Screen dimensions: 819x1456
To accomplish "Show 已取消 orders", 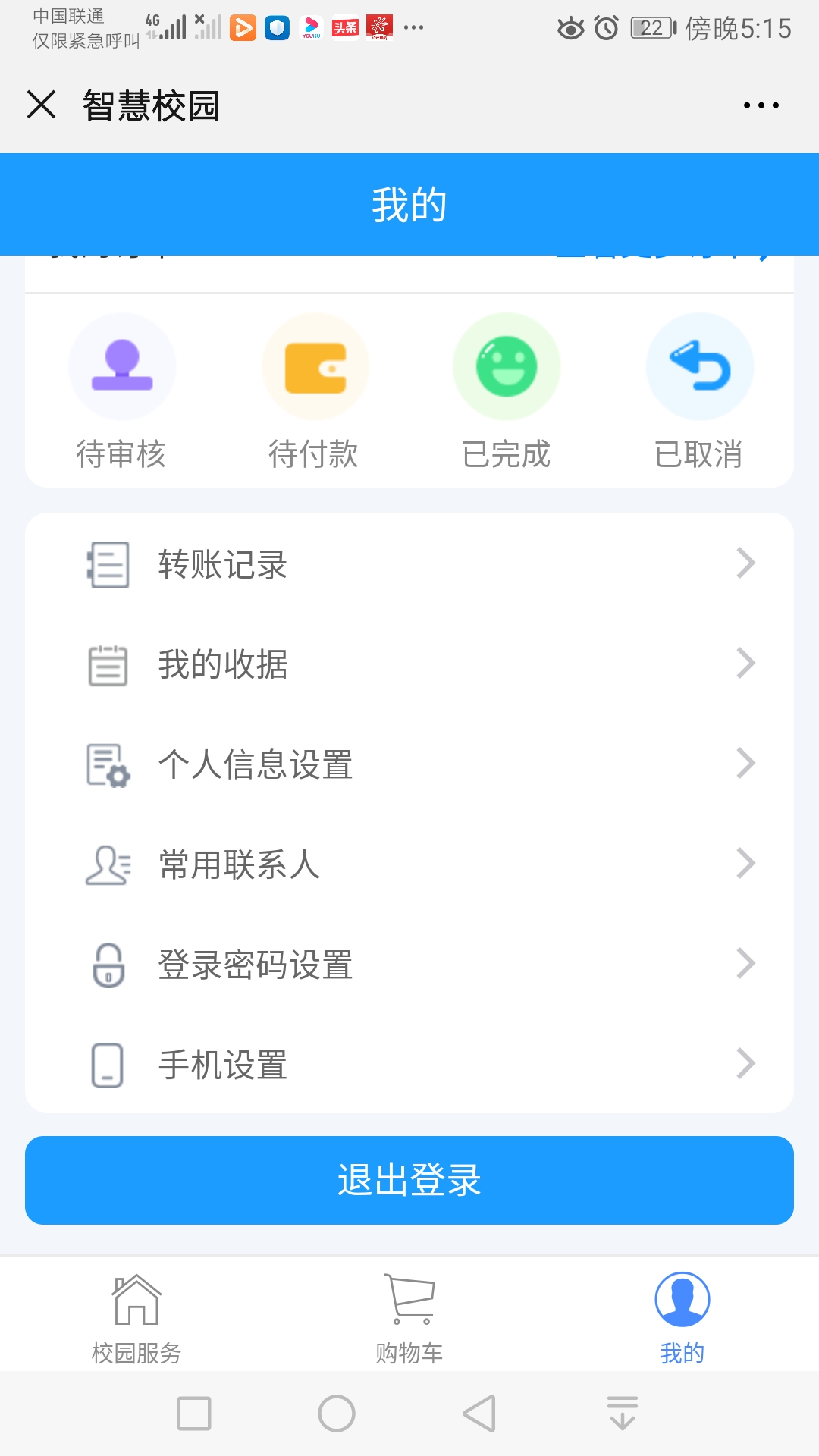I will click(698, 392).
